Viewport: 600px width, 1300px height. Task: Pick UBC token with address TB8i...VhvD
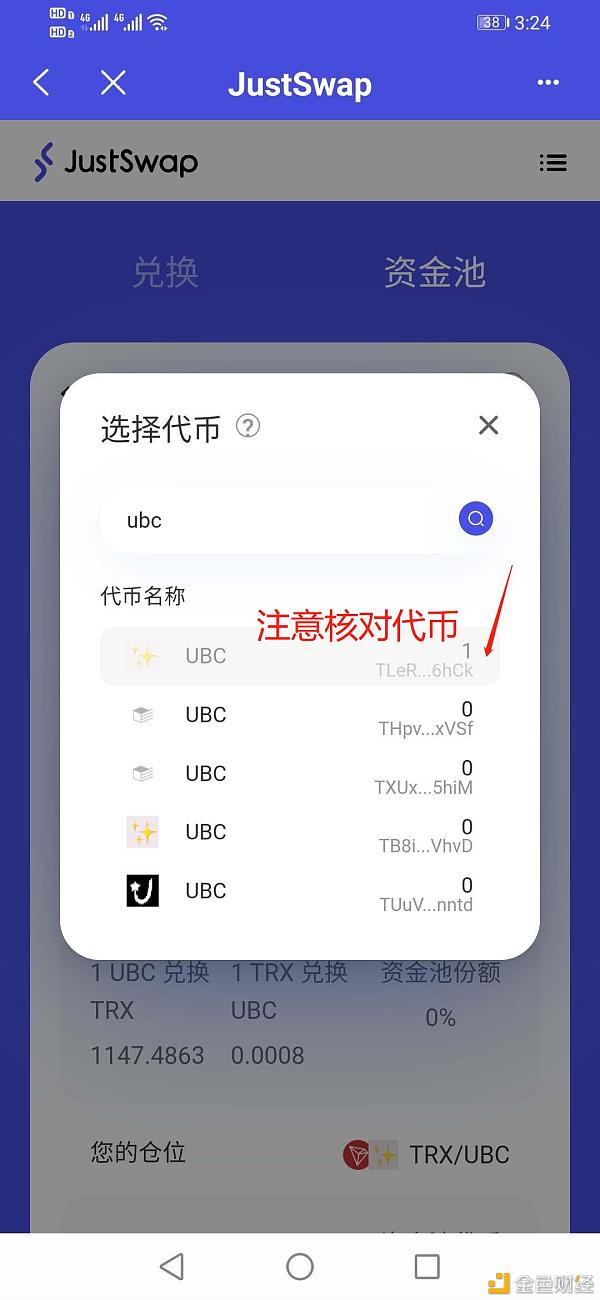click(x=300, y=832)
